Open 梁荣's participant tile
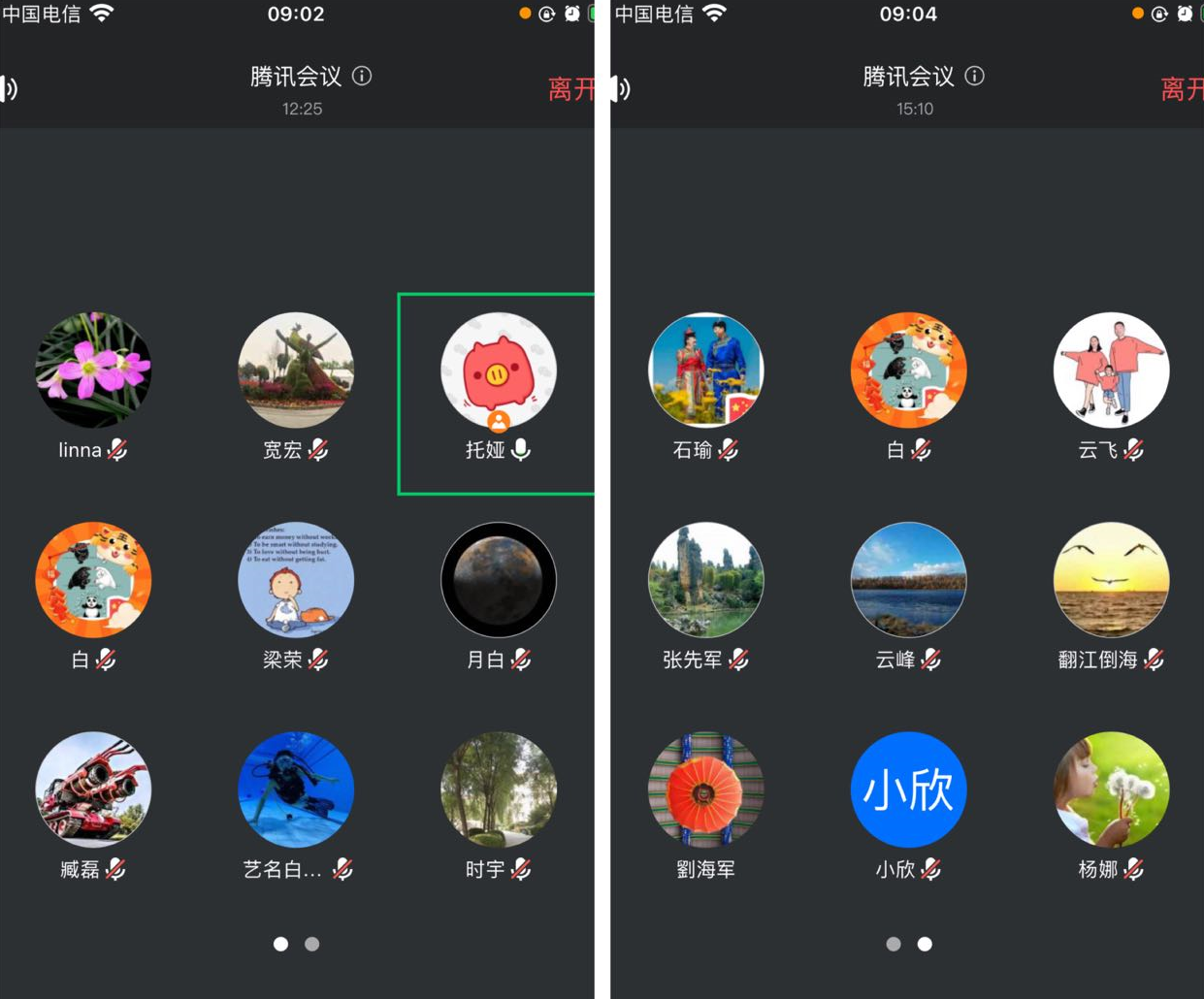This screenshot has width=1204, height=999. click(296, 580)
